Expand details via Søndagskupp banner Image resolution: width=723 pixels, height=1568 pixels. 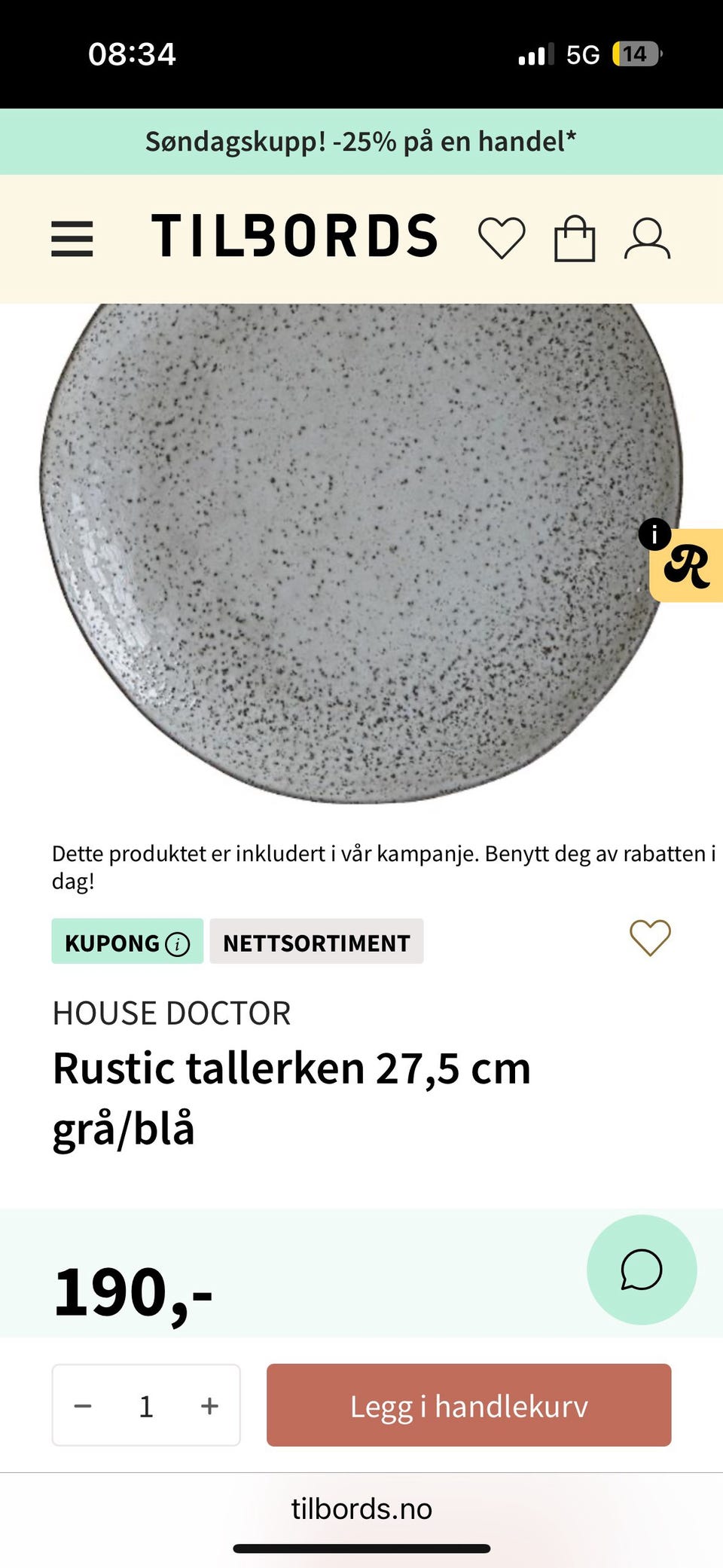point(361,141)
